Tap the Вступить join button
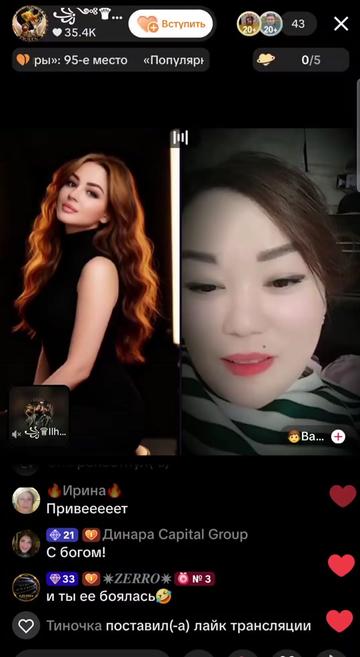The image size is (360, 657). [171, 24]
